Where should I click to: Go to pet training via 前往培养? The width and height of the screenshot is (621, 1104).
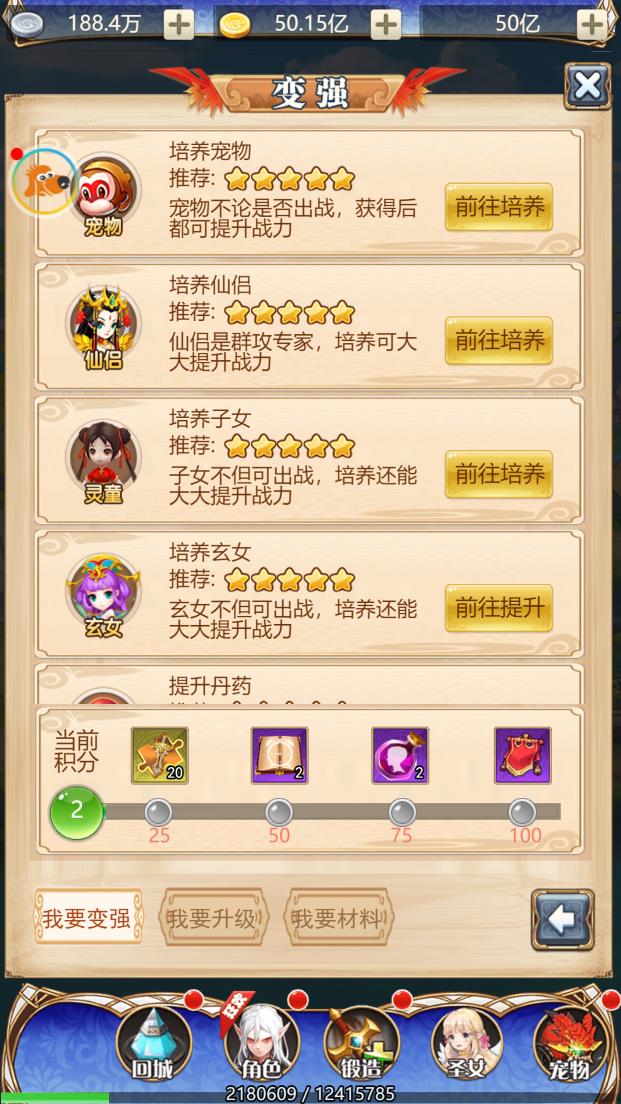(498, 207)
